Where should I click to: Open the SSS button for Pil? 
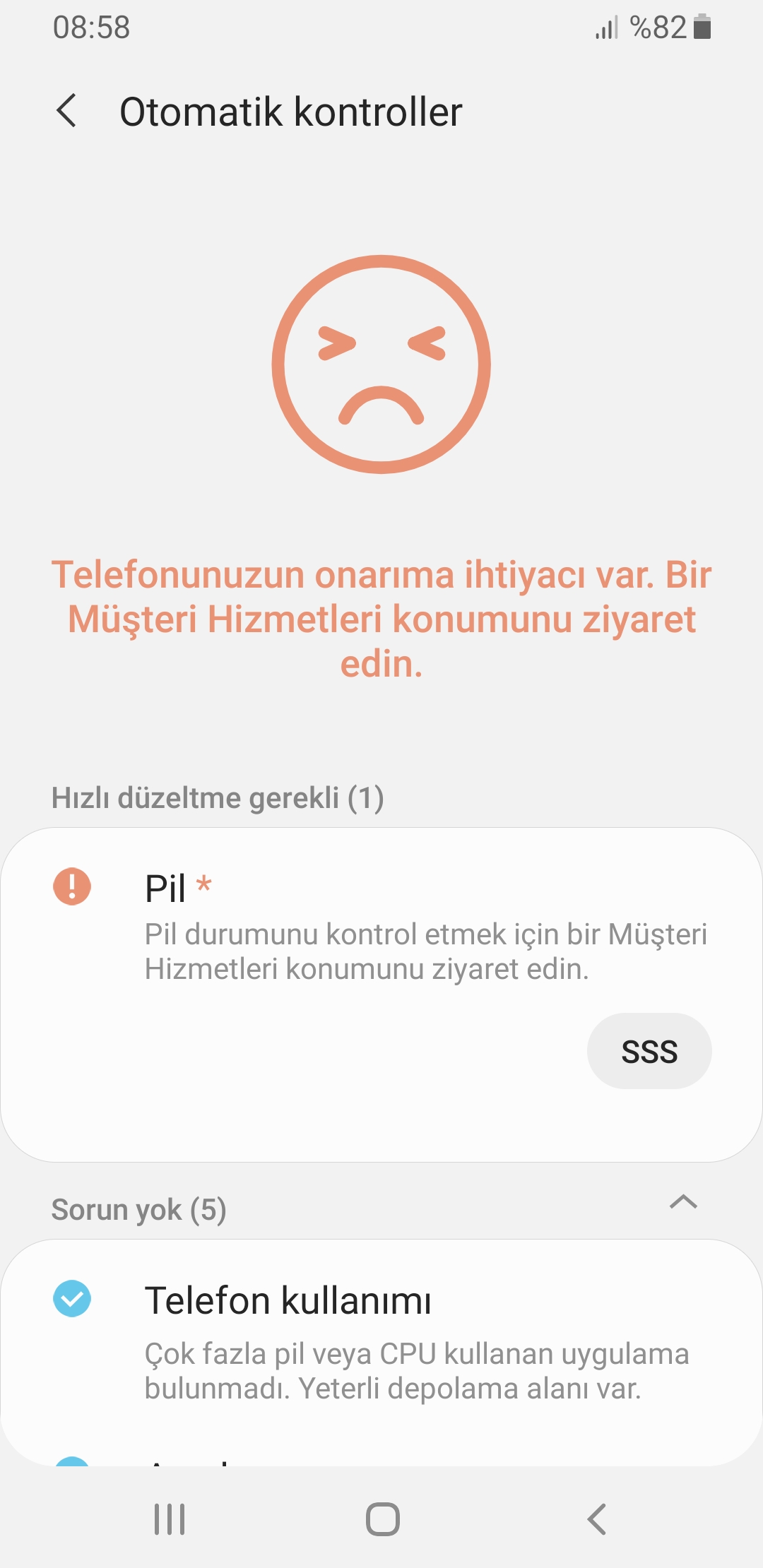click(x=649, y=1051)
